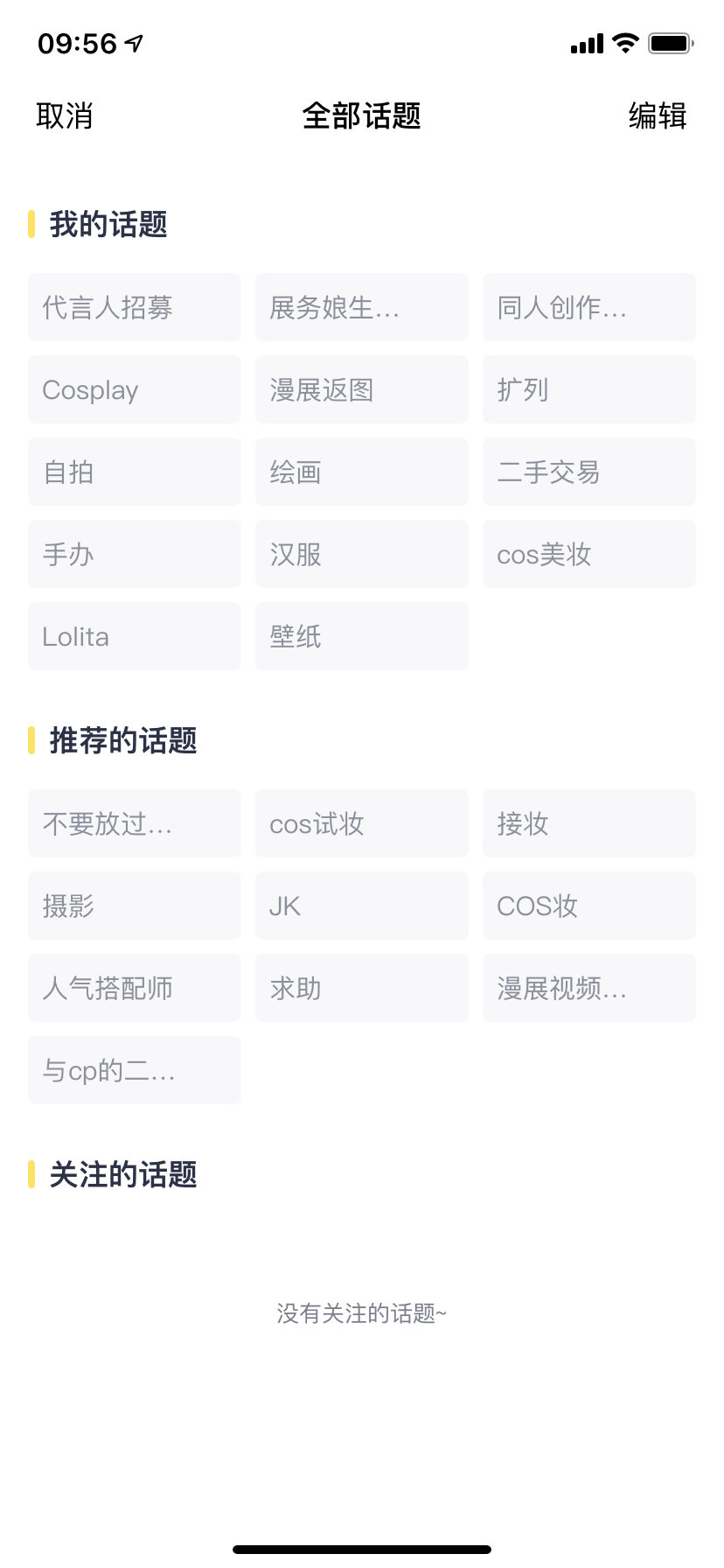This screenshot has width=724, height=1568.
Task: Open the 绘画 topic
Action: [362, 472]
